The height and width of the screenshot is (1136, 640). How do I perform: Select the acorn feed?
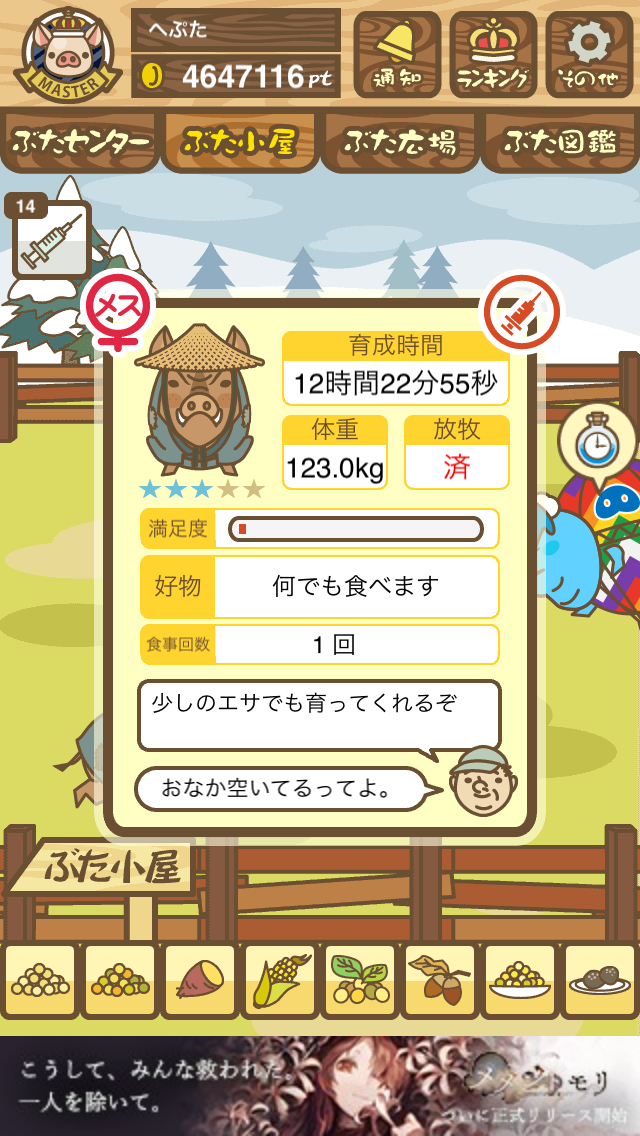440,981
